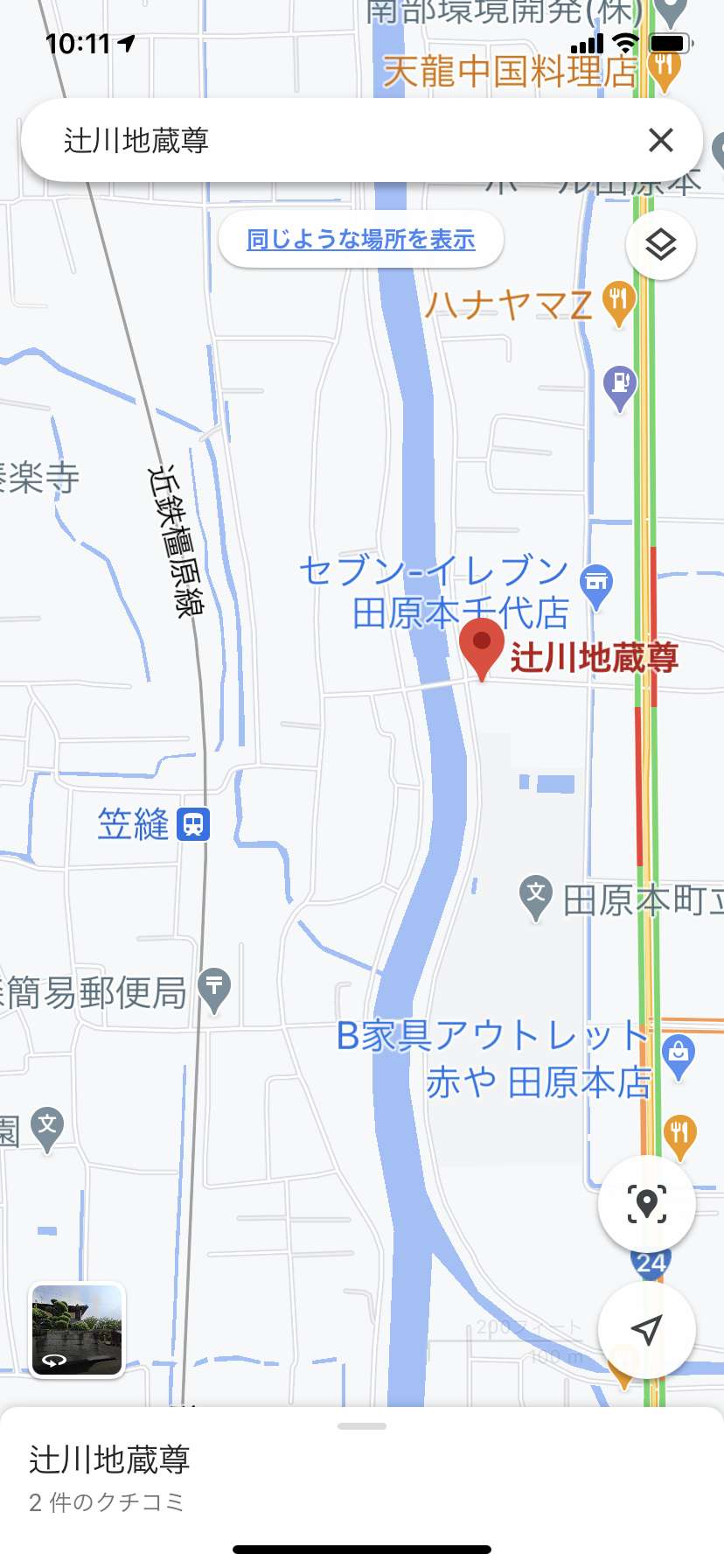The image size is (724, 1568).
Task: Tap 同じような場所を表示 to show similar places
Action: 361,239
